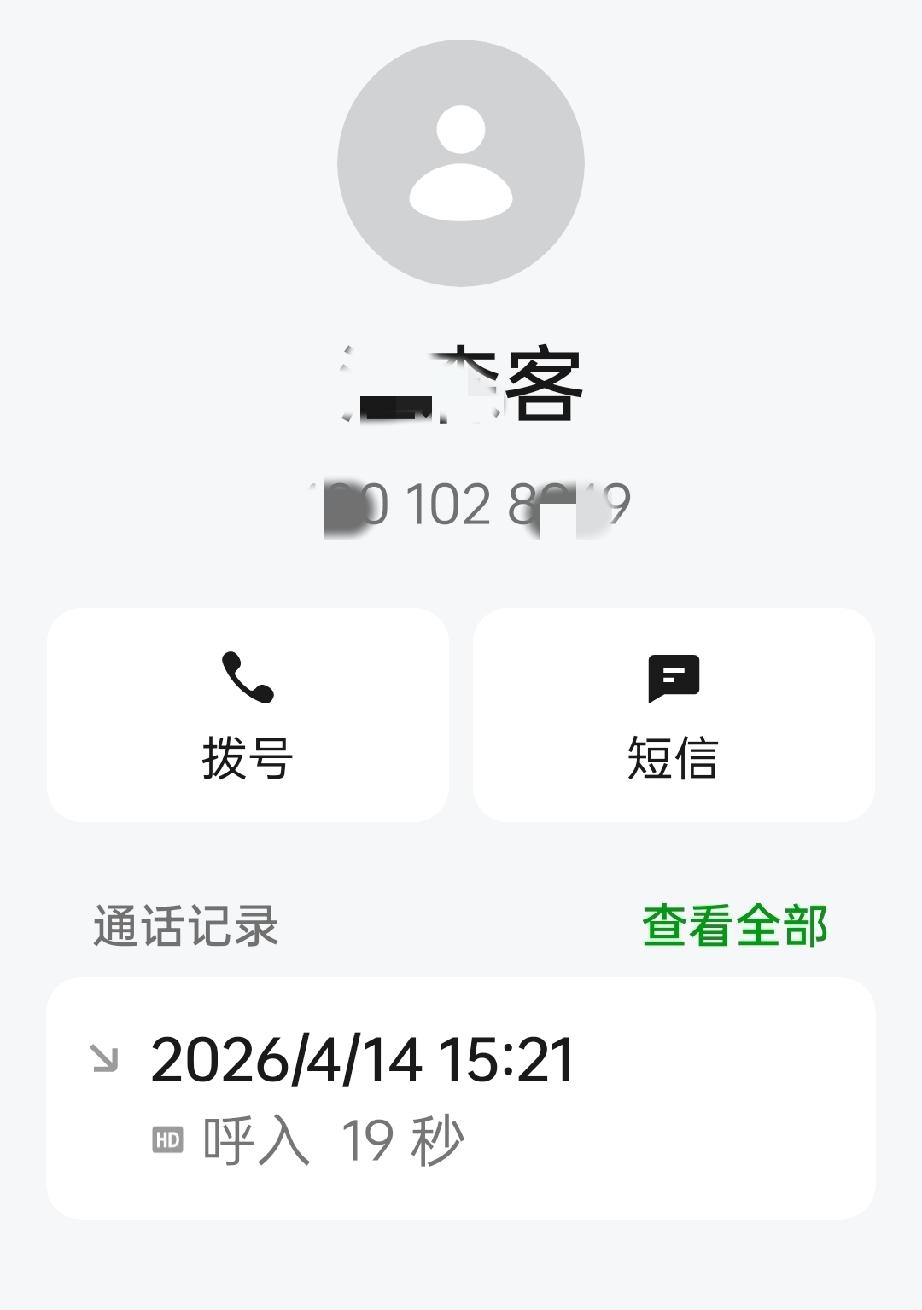Tap the contact name below the avatar
922x1310 pixels.
click(461, 385)
